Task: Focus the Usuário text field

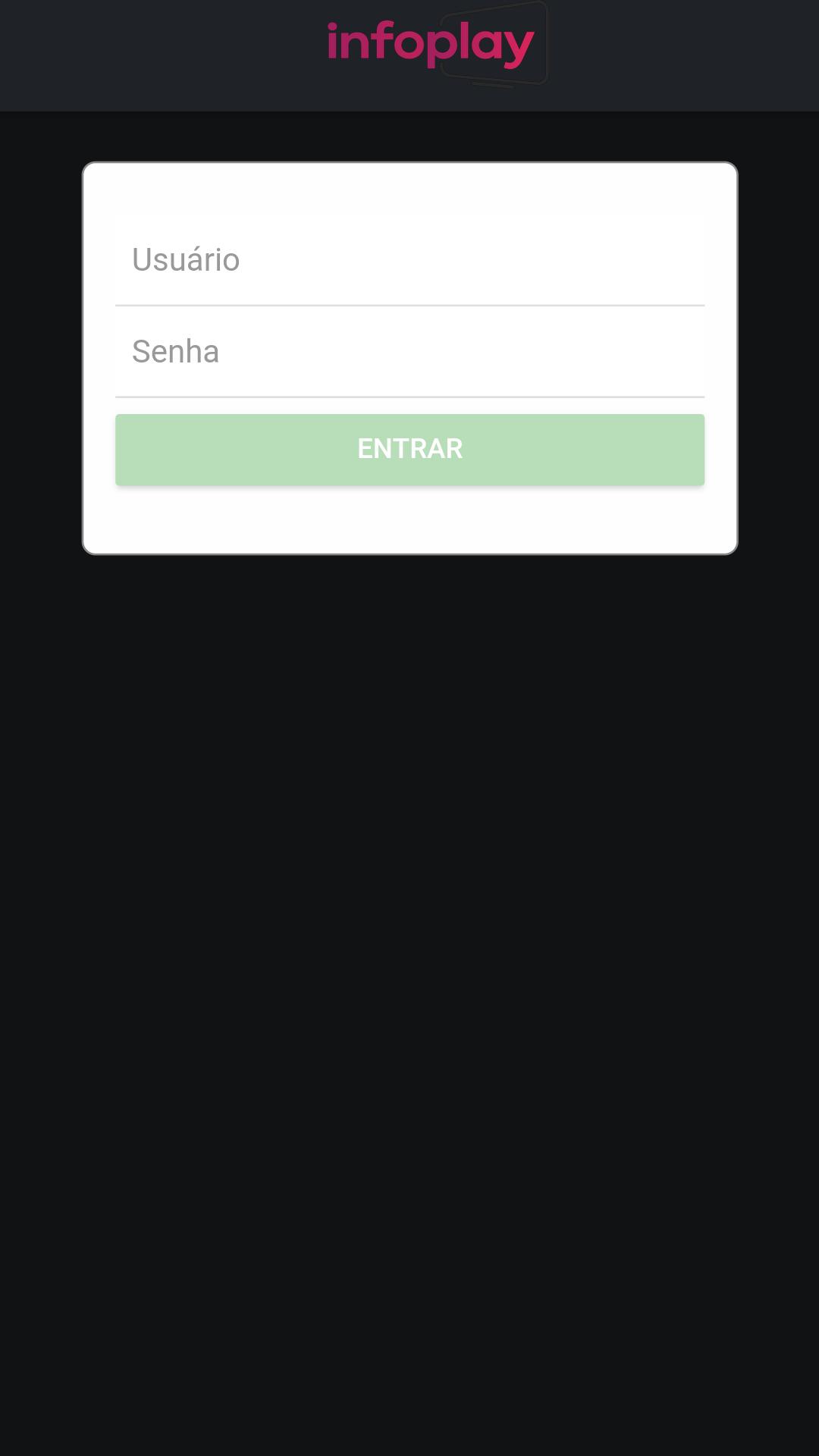Action: point(409,260)
